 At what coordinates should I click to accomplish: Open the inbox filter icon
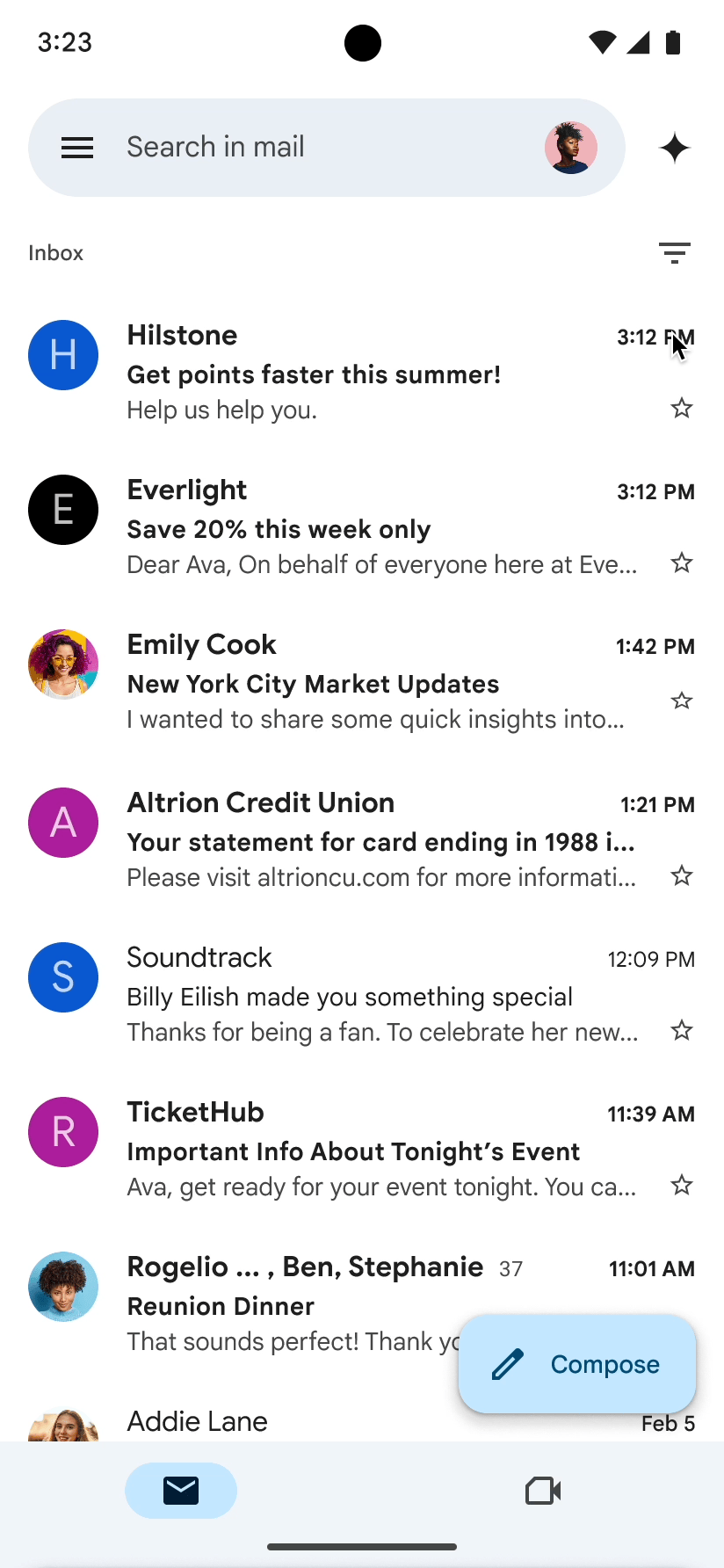[x=675, y=253]
